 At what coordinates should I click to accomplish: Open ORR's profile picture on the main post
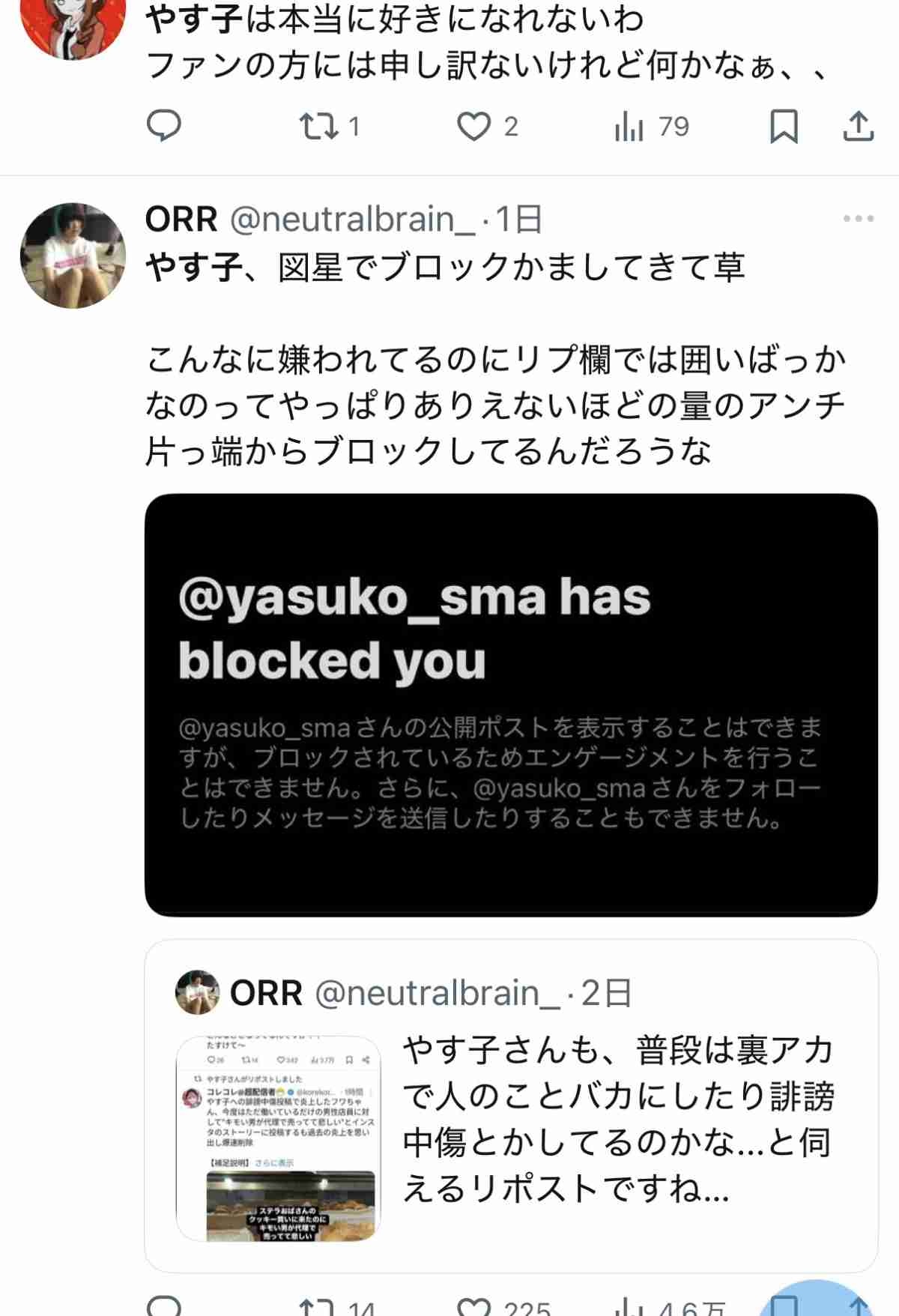tap(73, 256)
